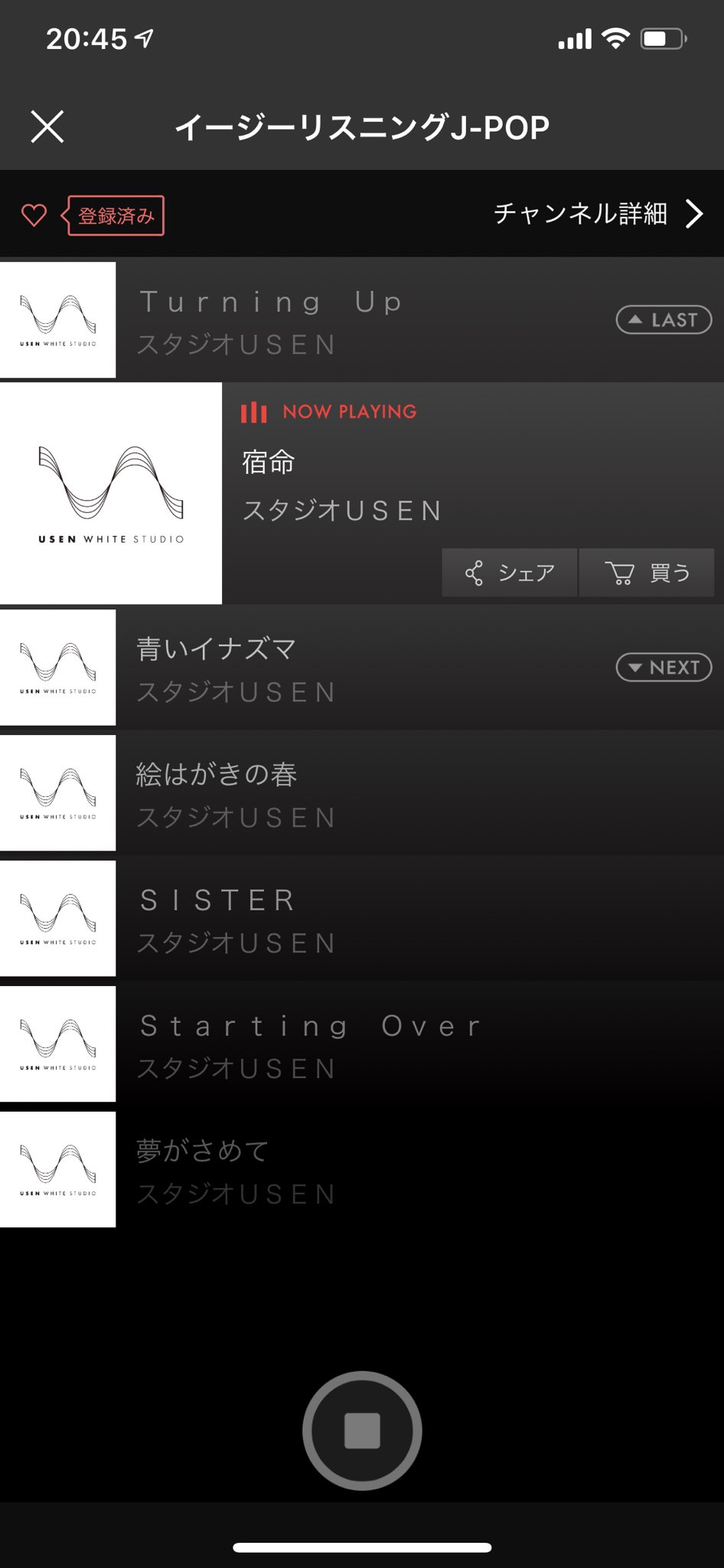
Task: Show next tracks with NEXT button
Action: click(664, 668)
